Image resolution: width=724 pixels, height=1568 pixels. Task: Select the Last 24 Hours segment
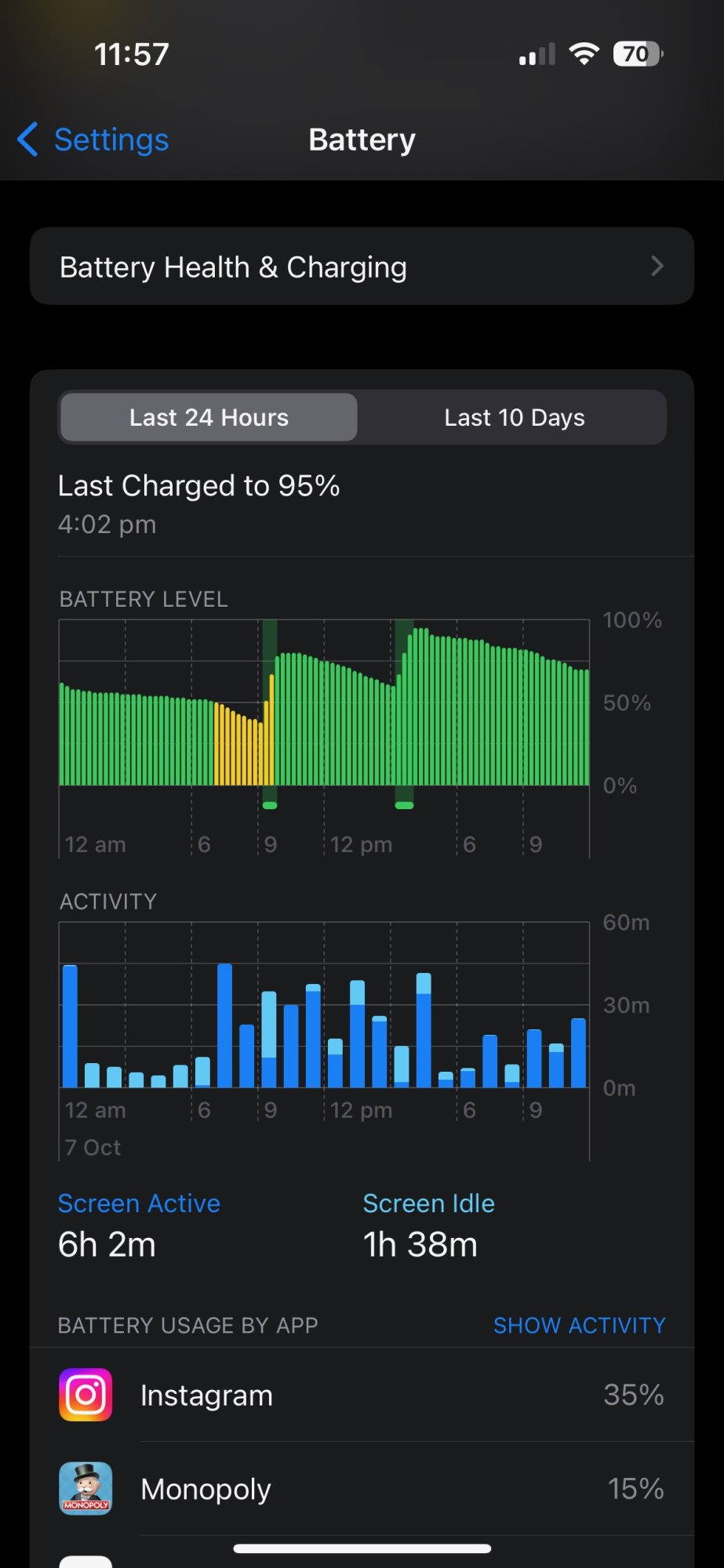(x=209, y=418)
